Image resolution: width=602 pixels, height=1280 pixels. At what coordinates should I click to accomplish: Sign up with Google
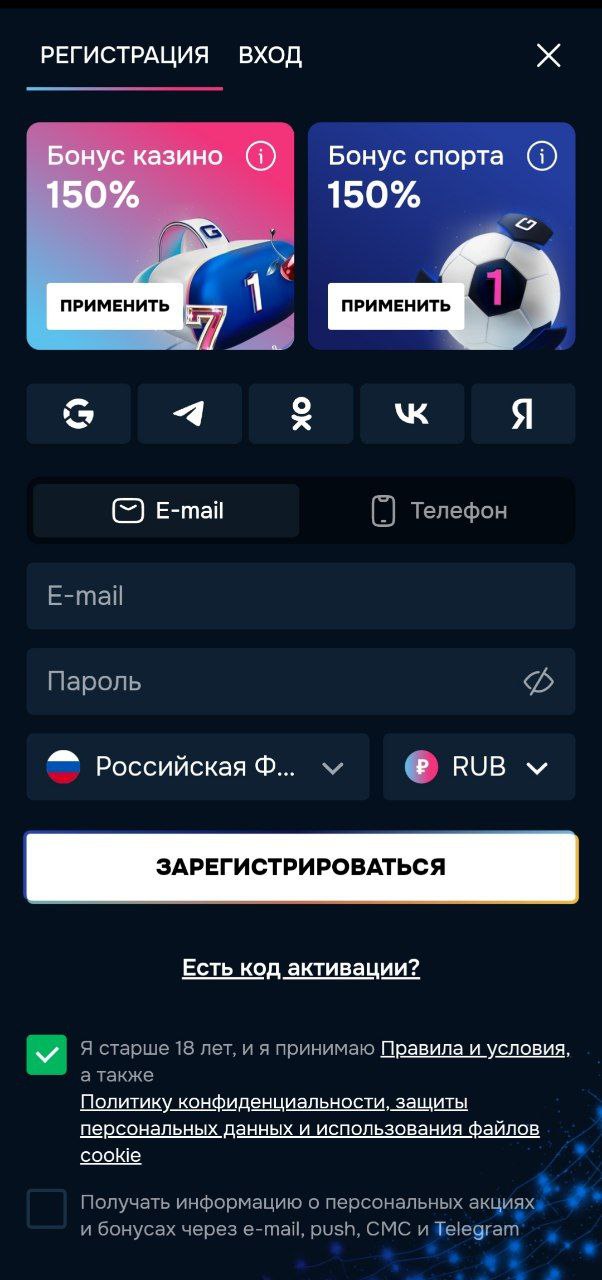pos(78,413)
